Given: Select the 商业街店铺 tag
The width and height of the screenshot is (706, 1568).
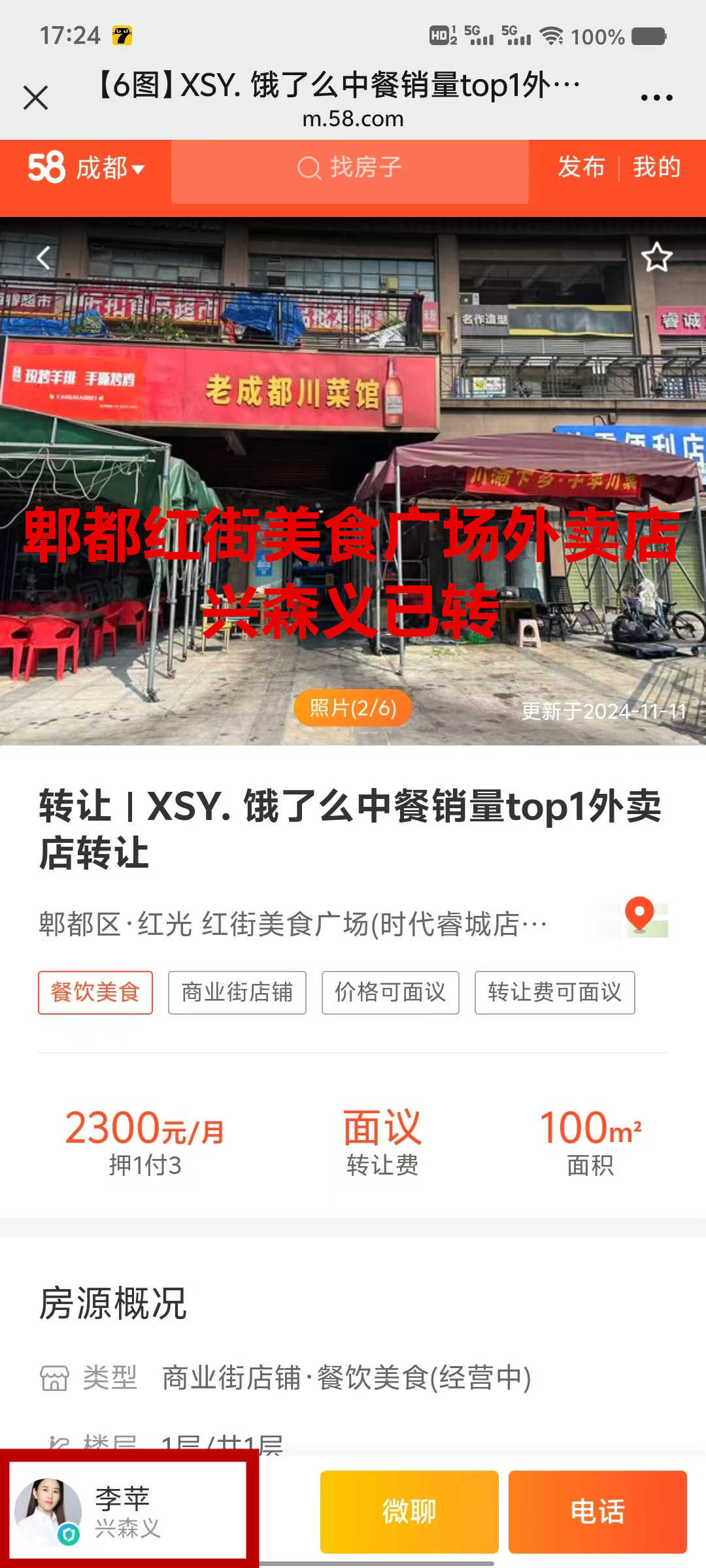Looking at the screenshot, I should tap(237, 992).
